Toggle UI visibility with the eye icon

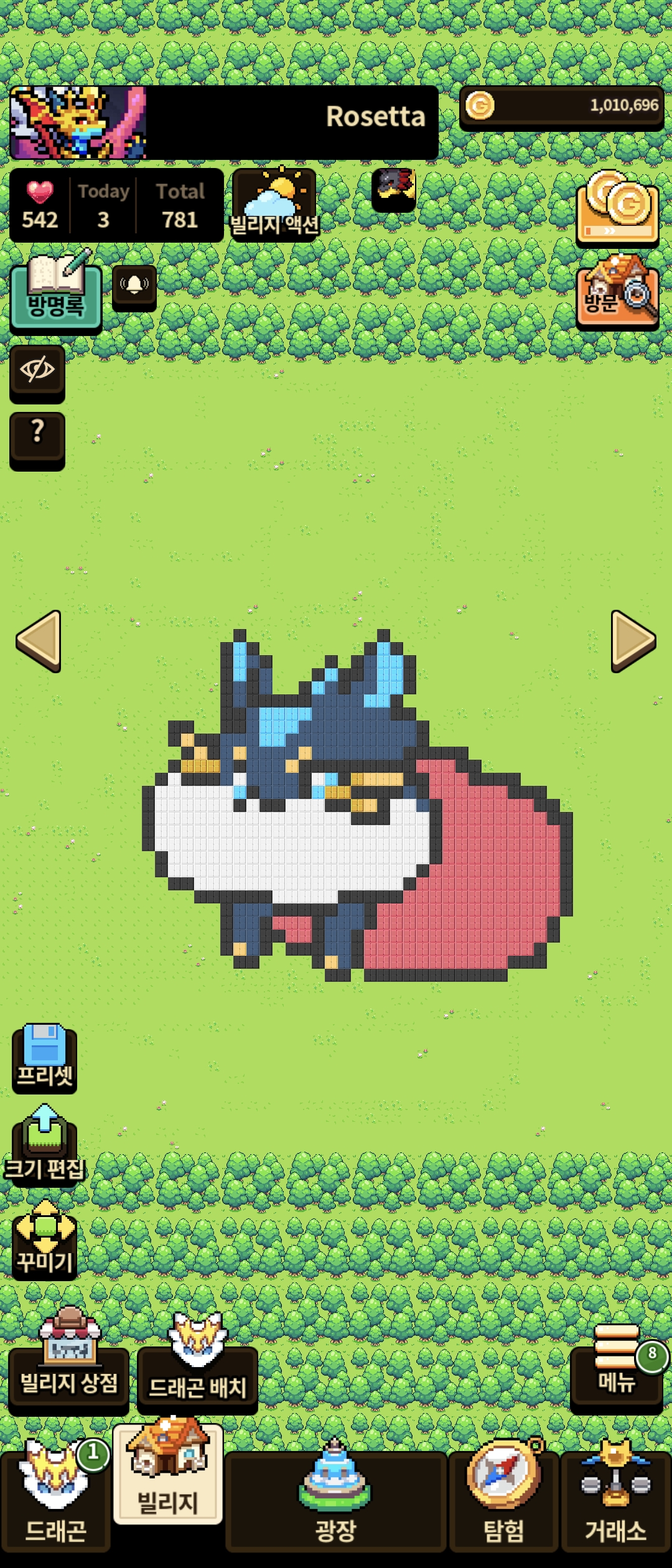37,371
